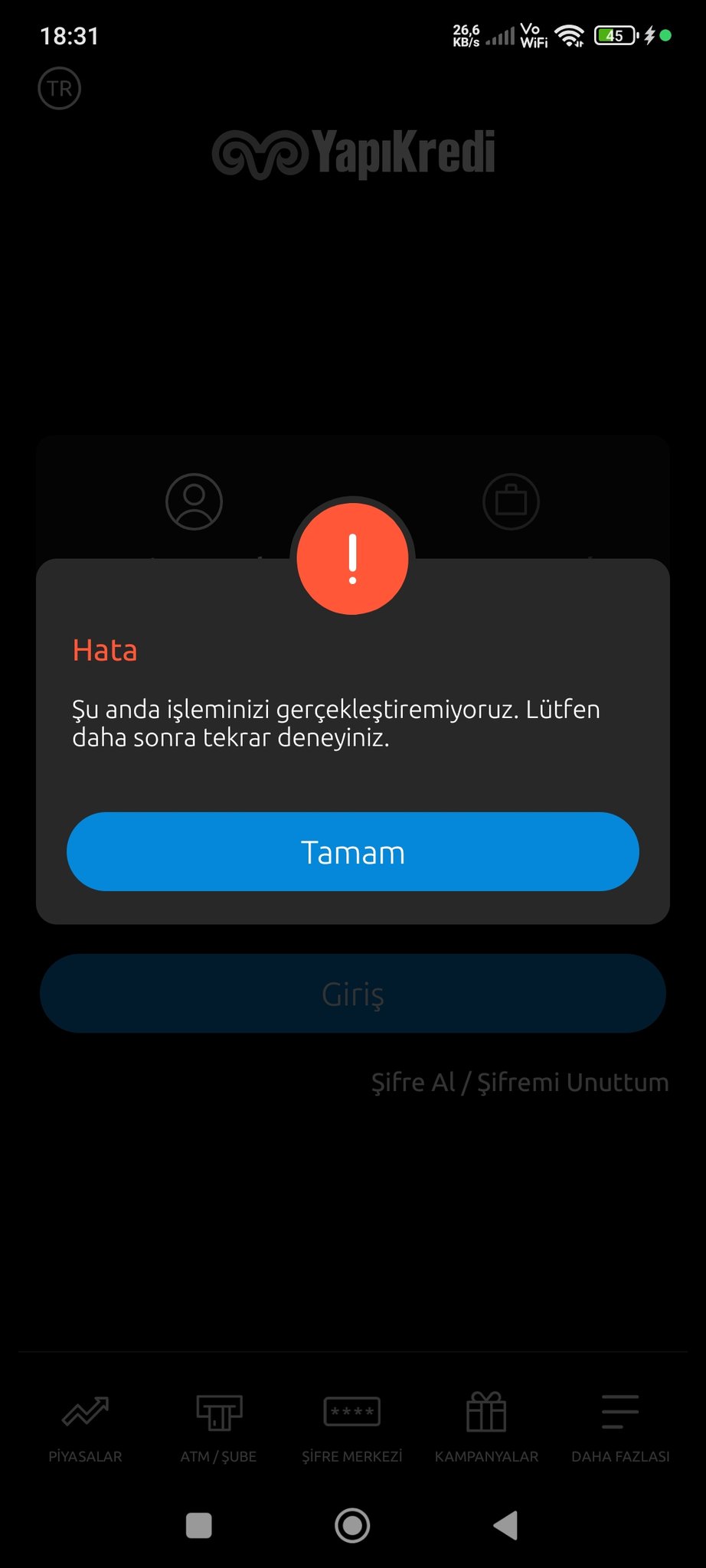Tap the battery level indicator
The image size is (706, 1568).
(613, 36)
